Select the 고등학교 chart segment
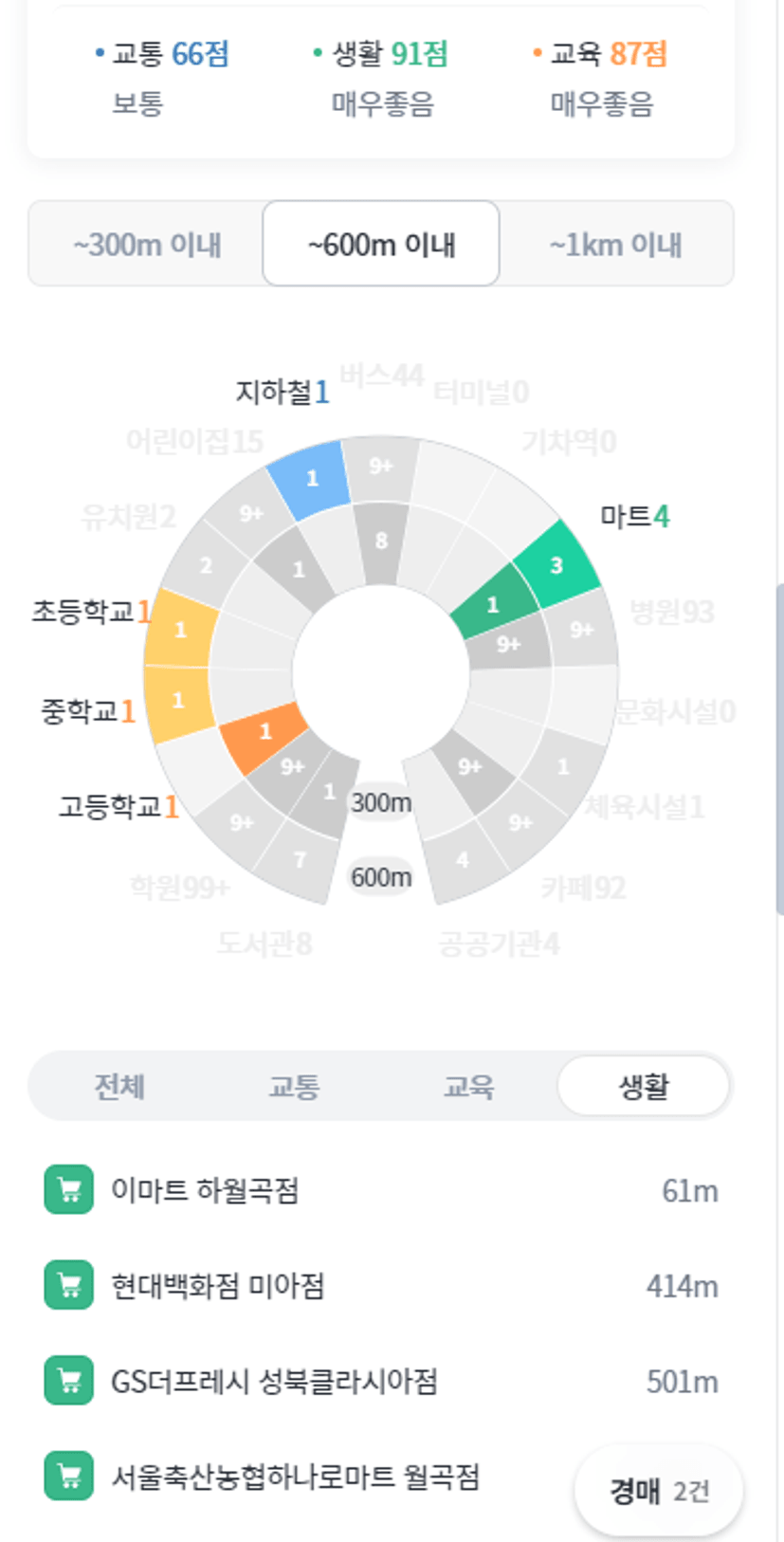This screenshot has height=1542, width=784. (x=264, y=731)
